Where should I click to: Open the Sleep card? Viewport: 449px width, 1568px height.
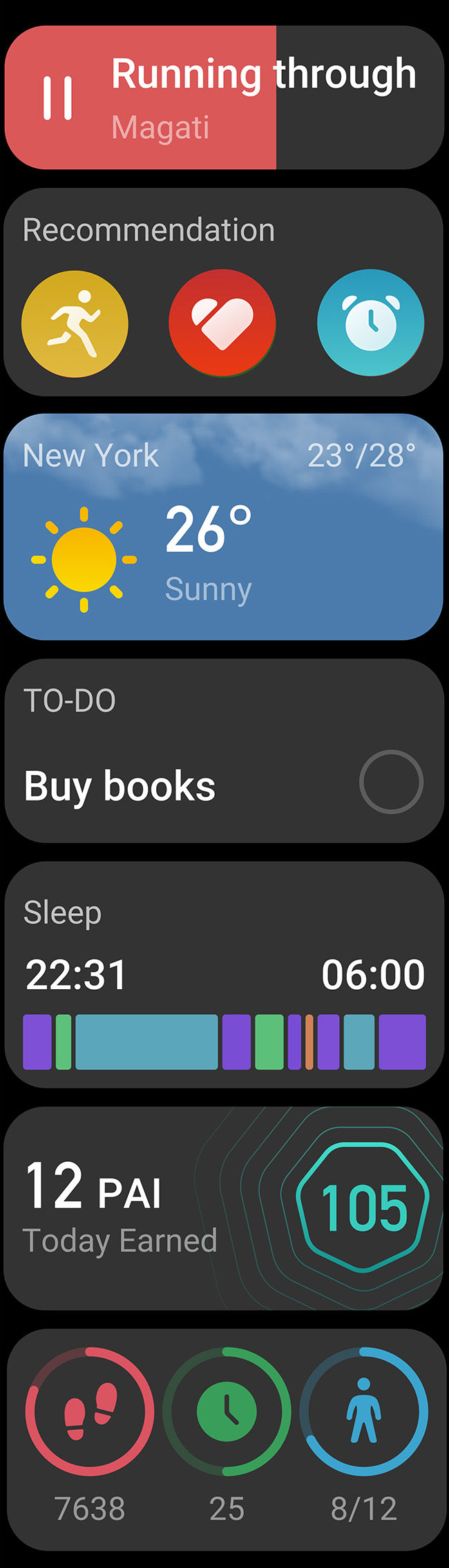tap(223, 974)
